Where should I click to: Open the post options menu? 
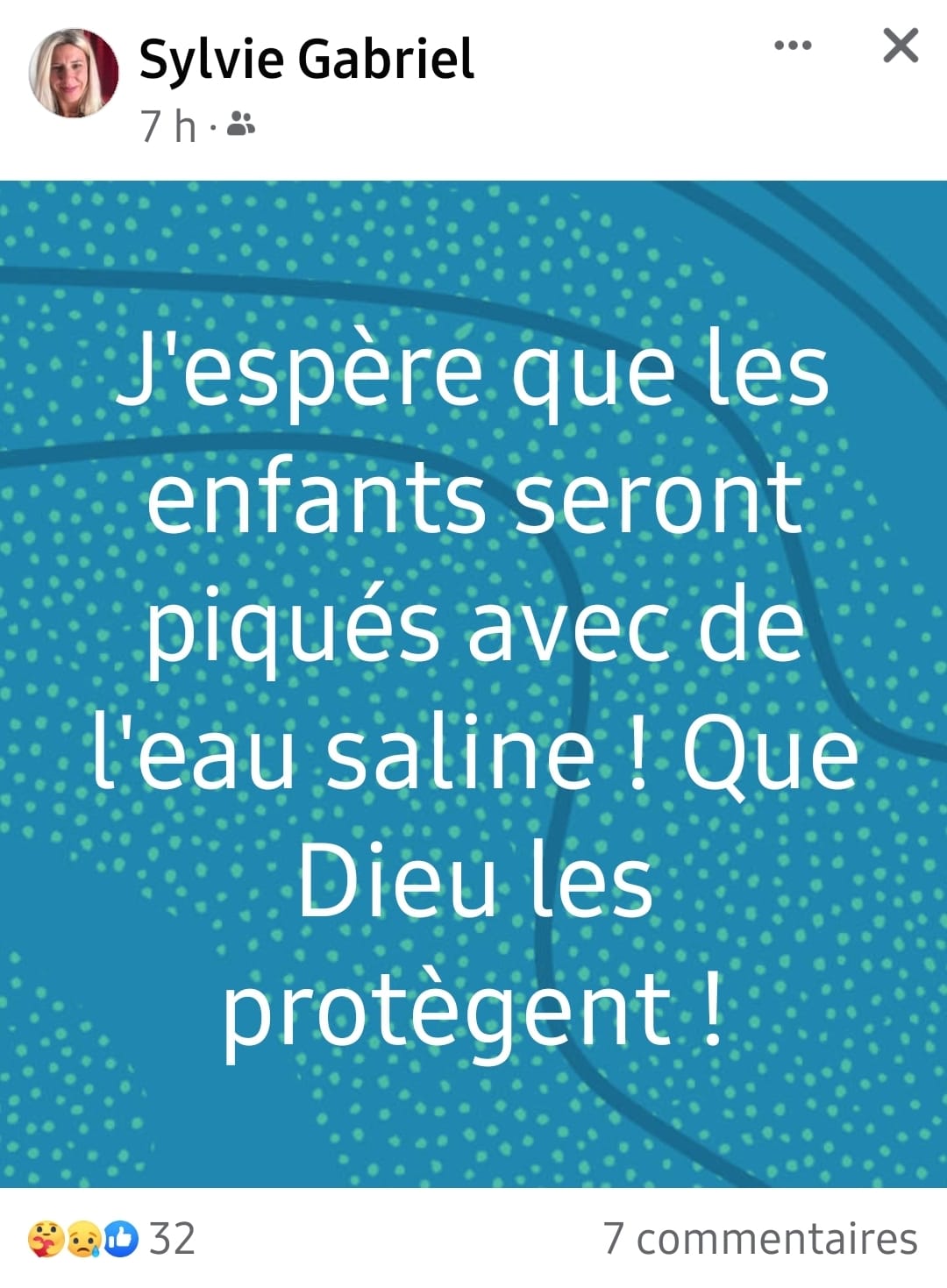click(793, 46)
